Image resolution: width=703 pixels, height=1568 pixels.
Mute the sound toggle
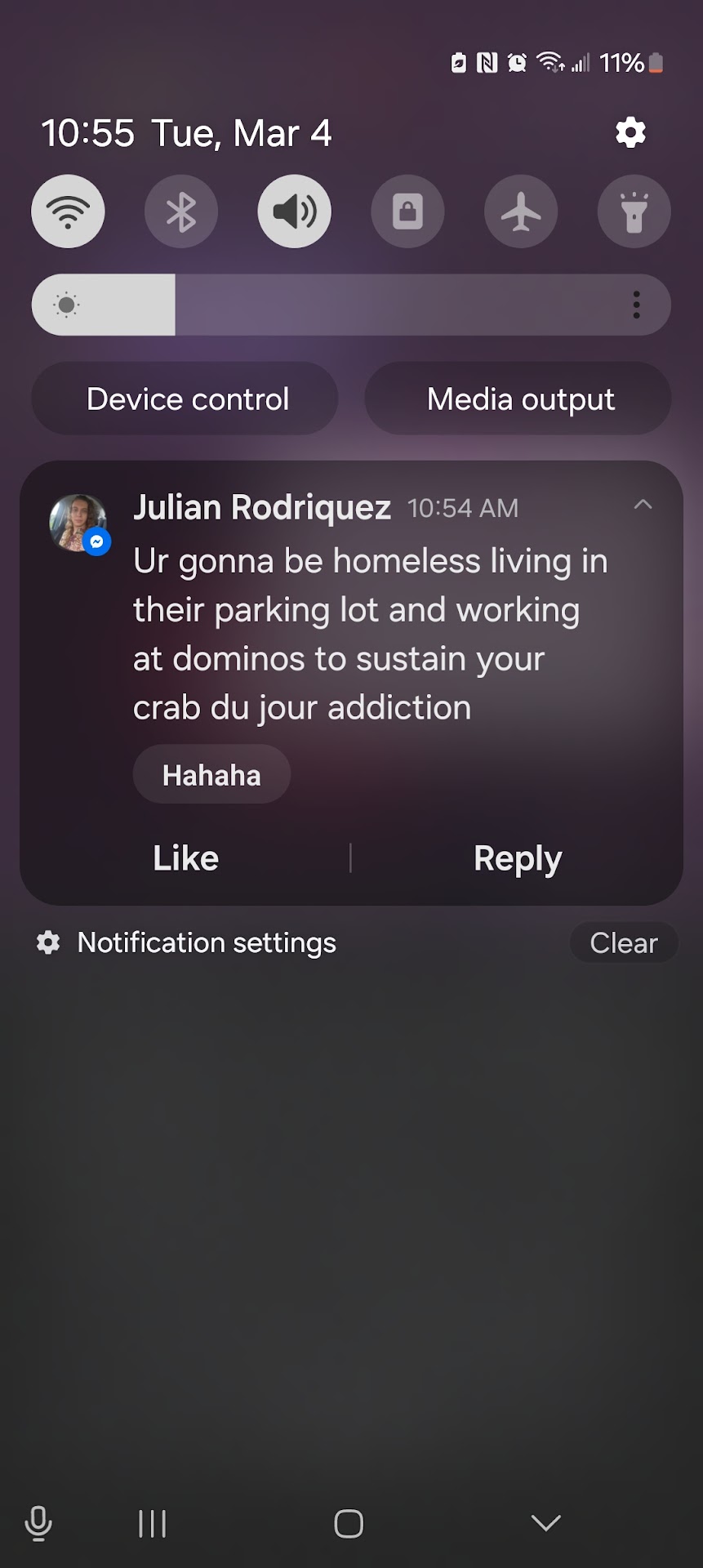295,212
